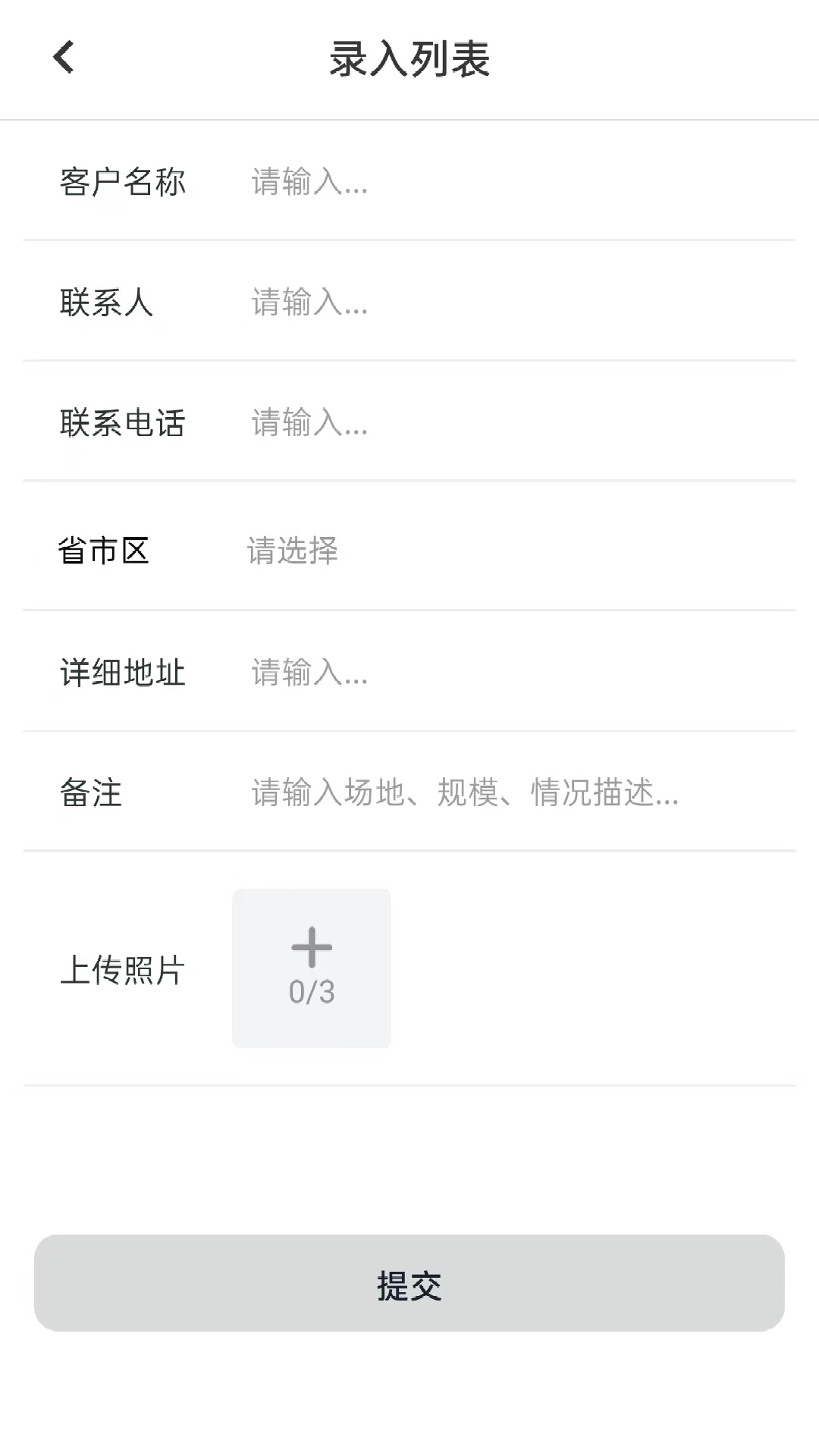Click the 详细地址 label
The width and height of the screenshot is (819, 1456).
pyautogui.click(x=123, y=672)
